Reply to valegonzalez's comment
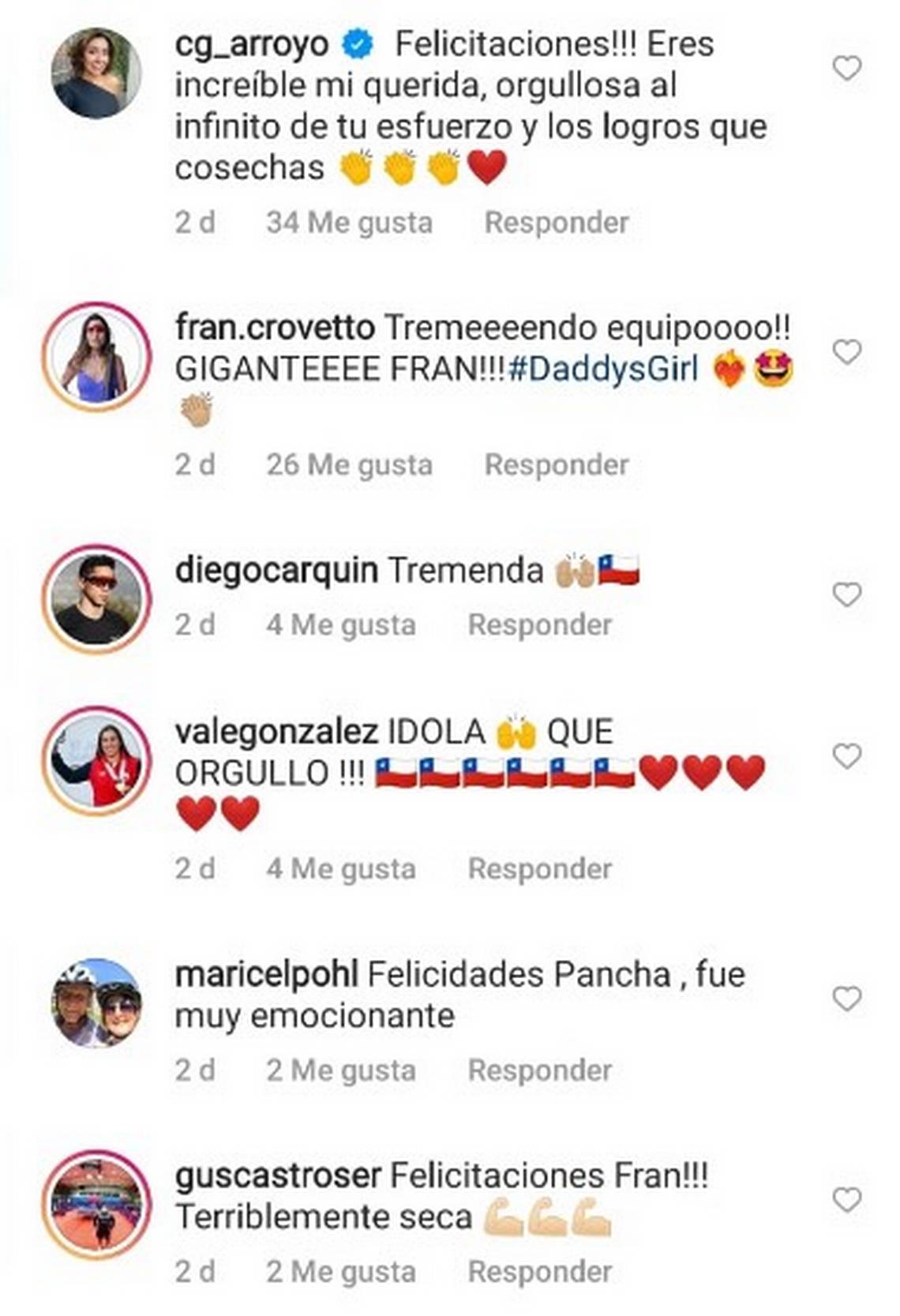900x1316 pixels. [539, 869]
